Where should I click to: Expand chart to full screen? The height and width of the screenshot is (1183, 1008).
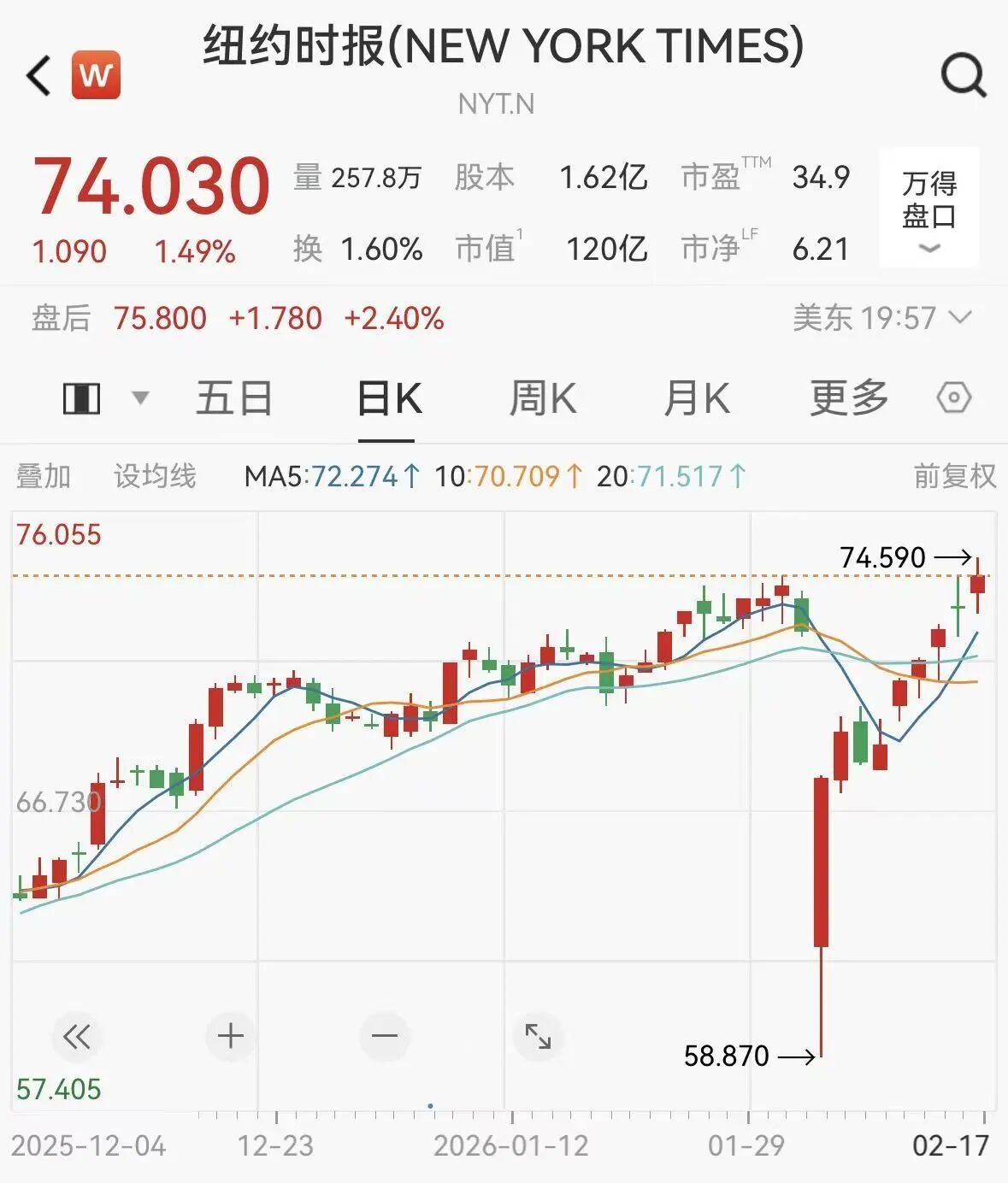click(538, 1037)
